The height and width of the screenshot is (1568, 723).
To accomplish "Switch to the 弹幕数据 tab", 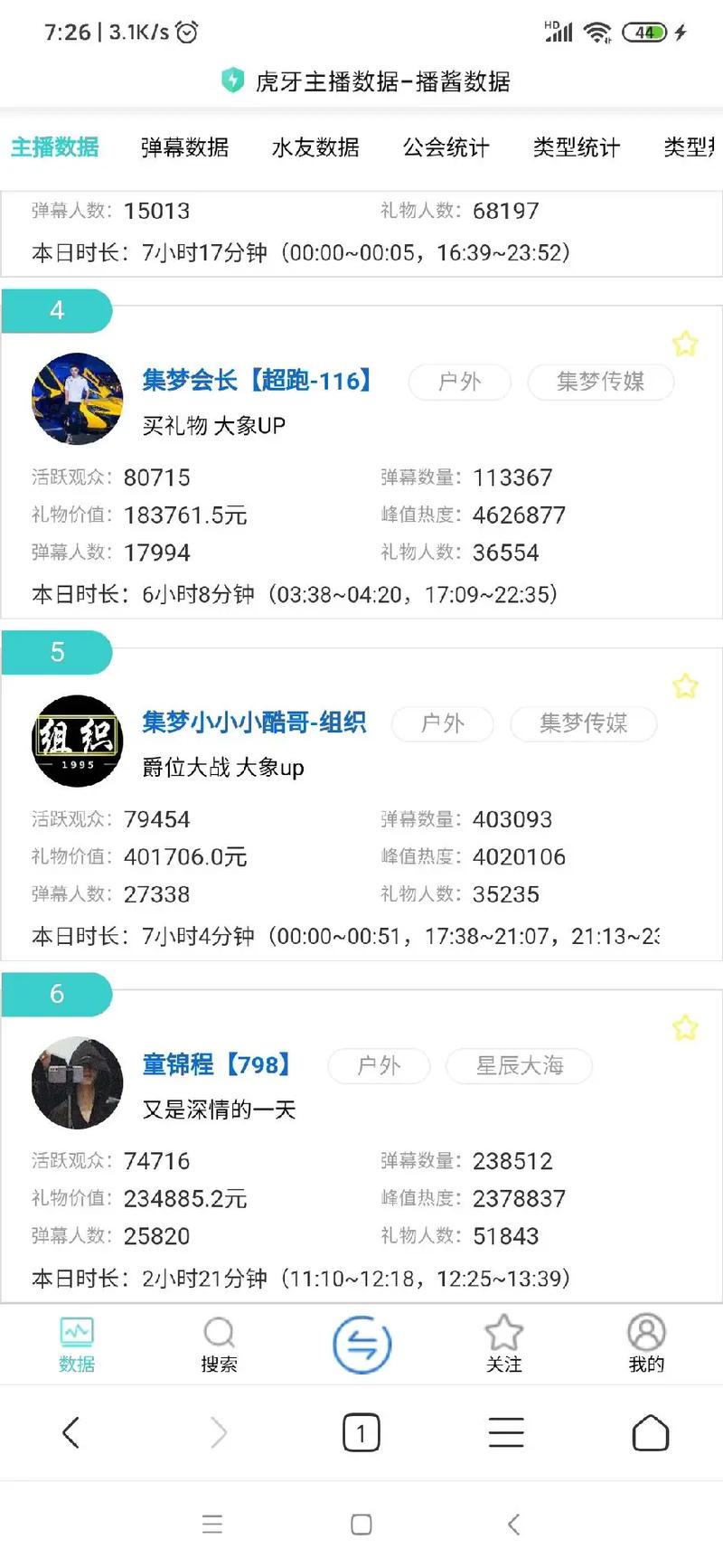I will pos(184,147).
